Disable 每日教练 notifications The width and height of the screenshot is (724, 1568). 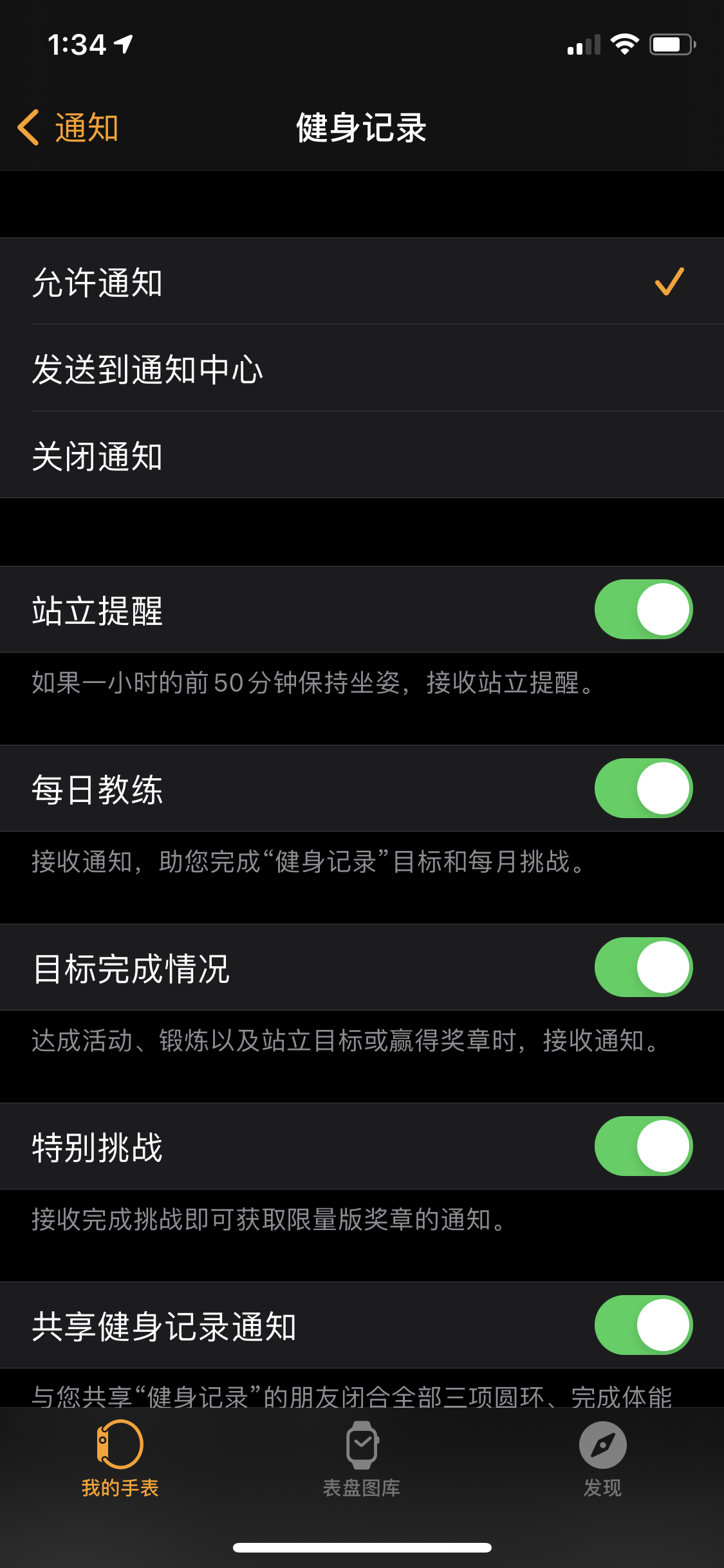pos(643,789)
